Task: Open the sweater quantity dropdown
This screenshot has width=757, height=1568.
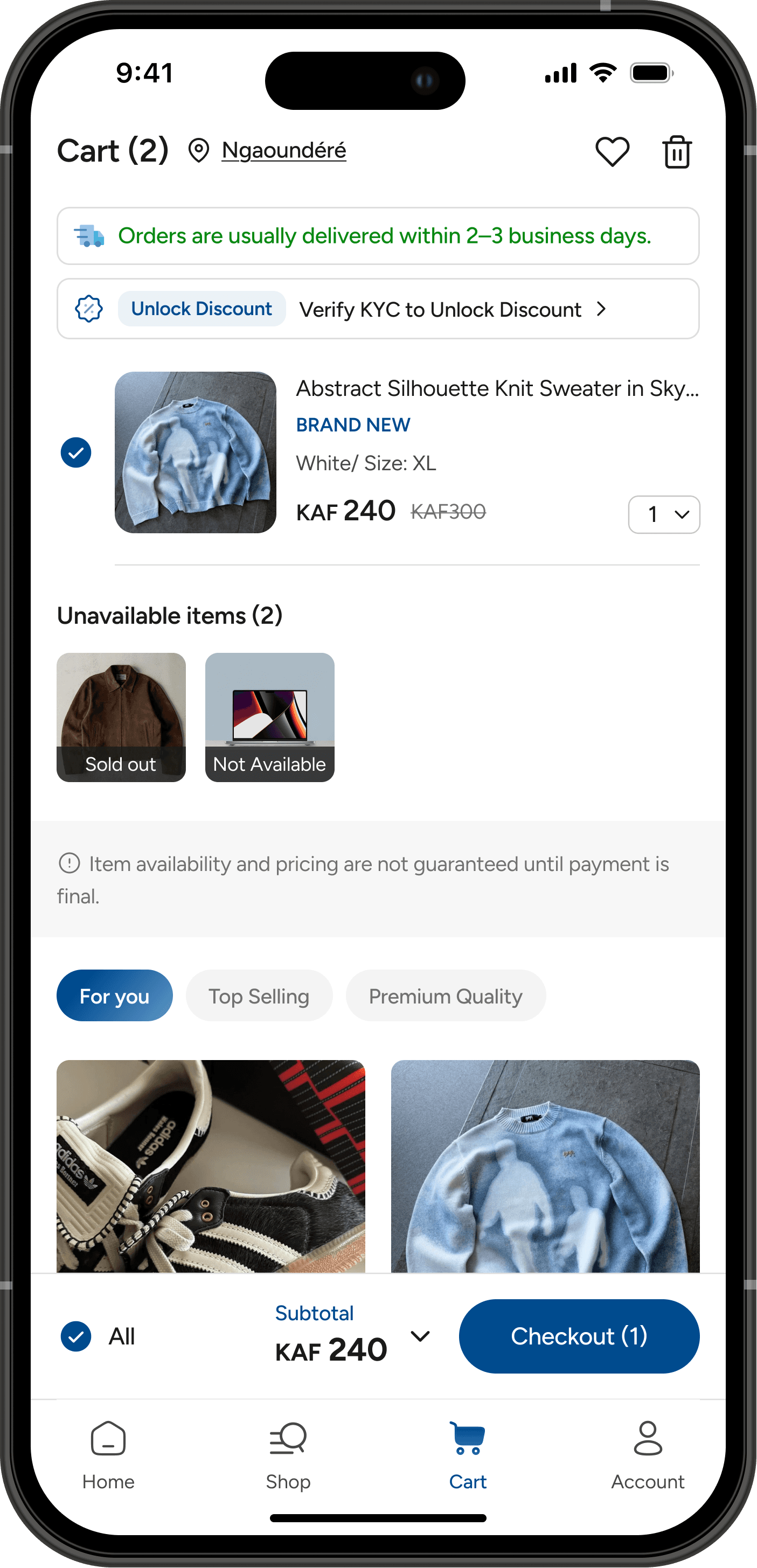Action: click(663, 514)
